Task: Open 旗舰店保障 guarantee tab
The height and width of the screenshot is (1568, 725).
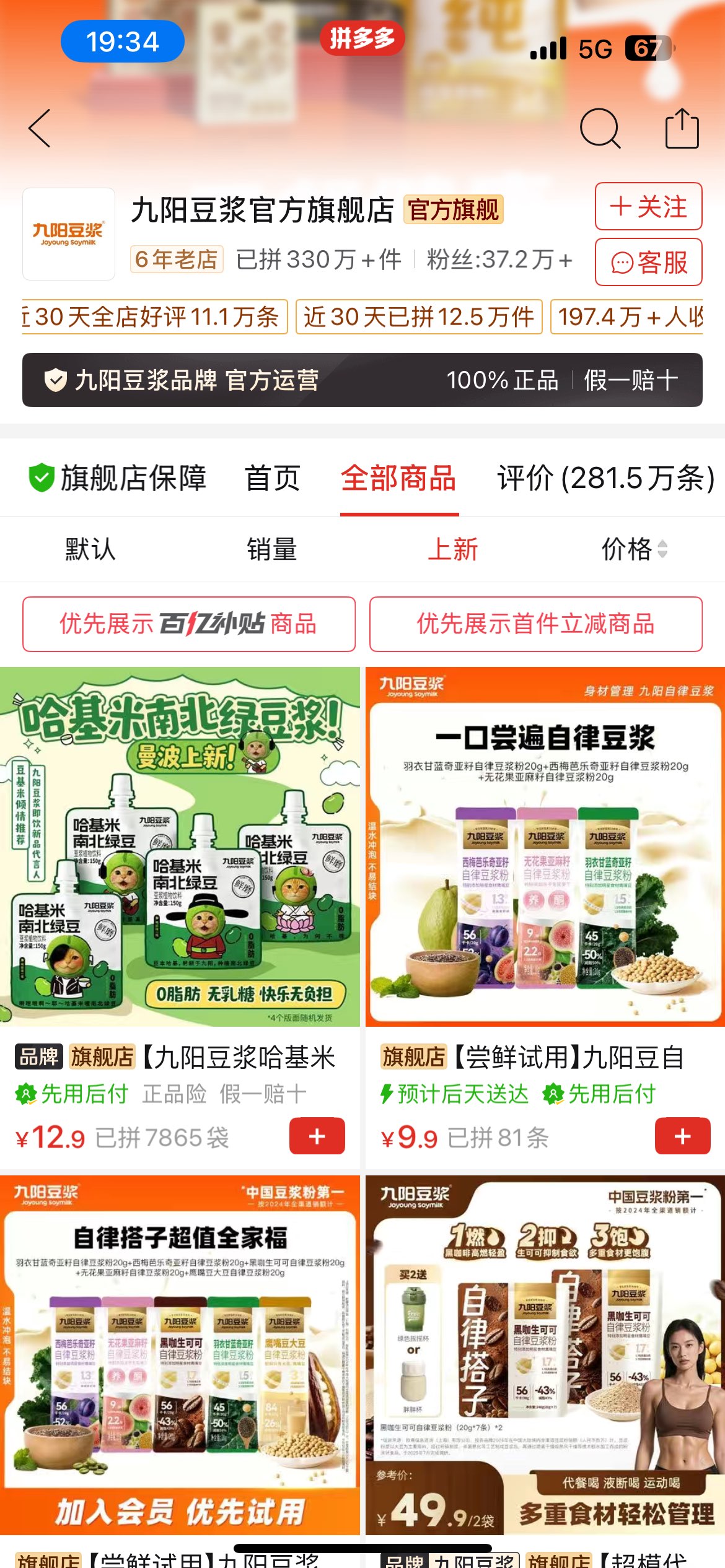Action: (118, 479)
